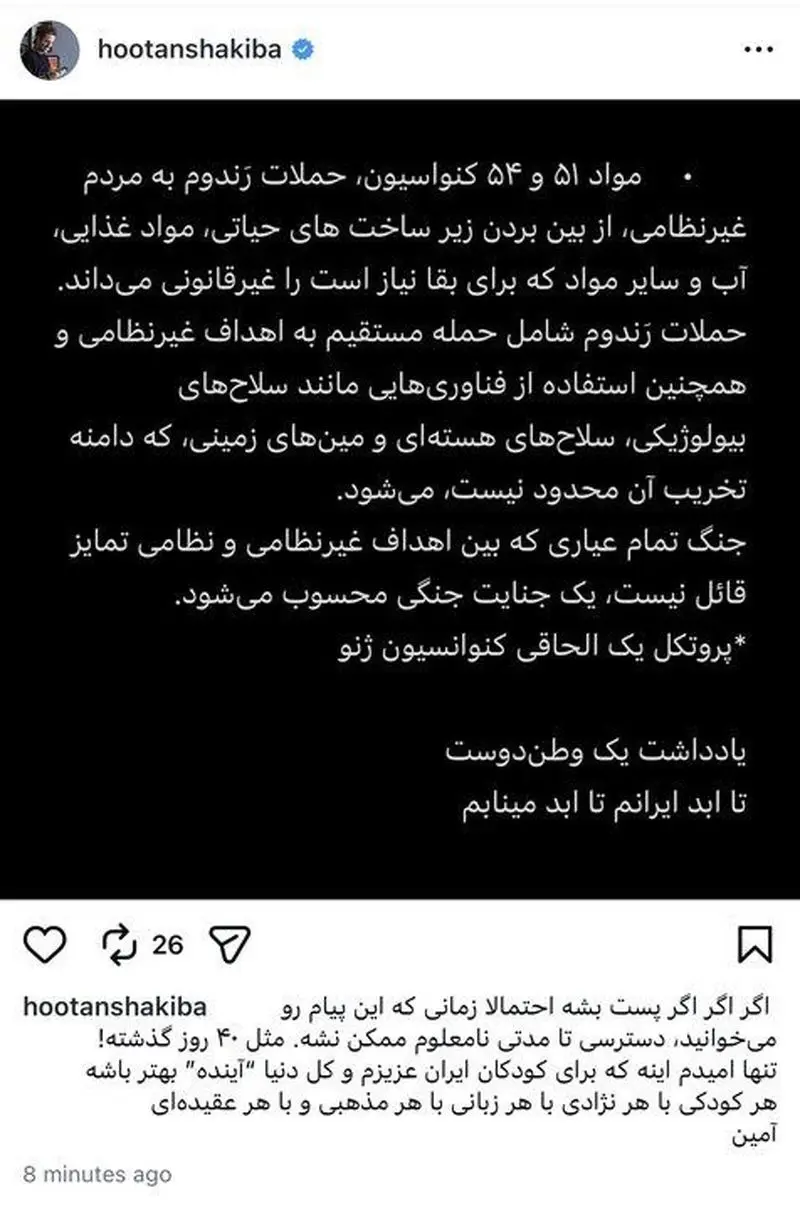Repost this post with the repost icon
The image size is (800, 1210).
(x=121, y=944)
